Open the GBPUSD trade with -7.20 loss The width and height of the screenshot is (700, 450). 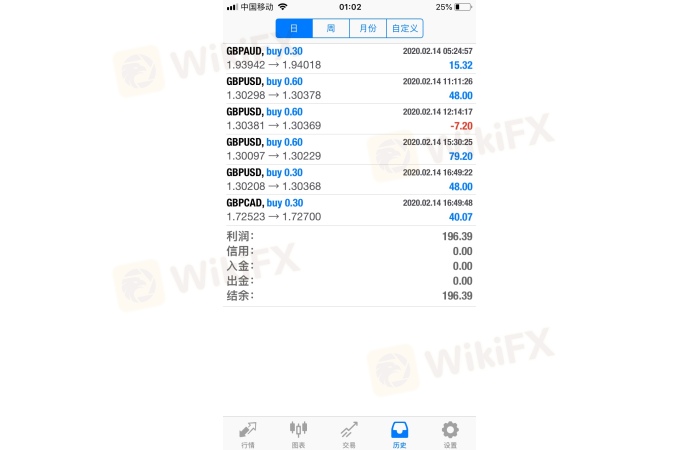click(x=349, y=118)
